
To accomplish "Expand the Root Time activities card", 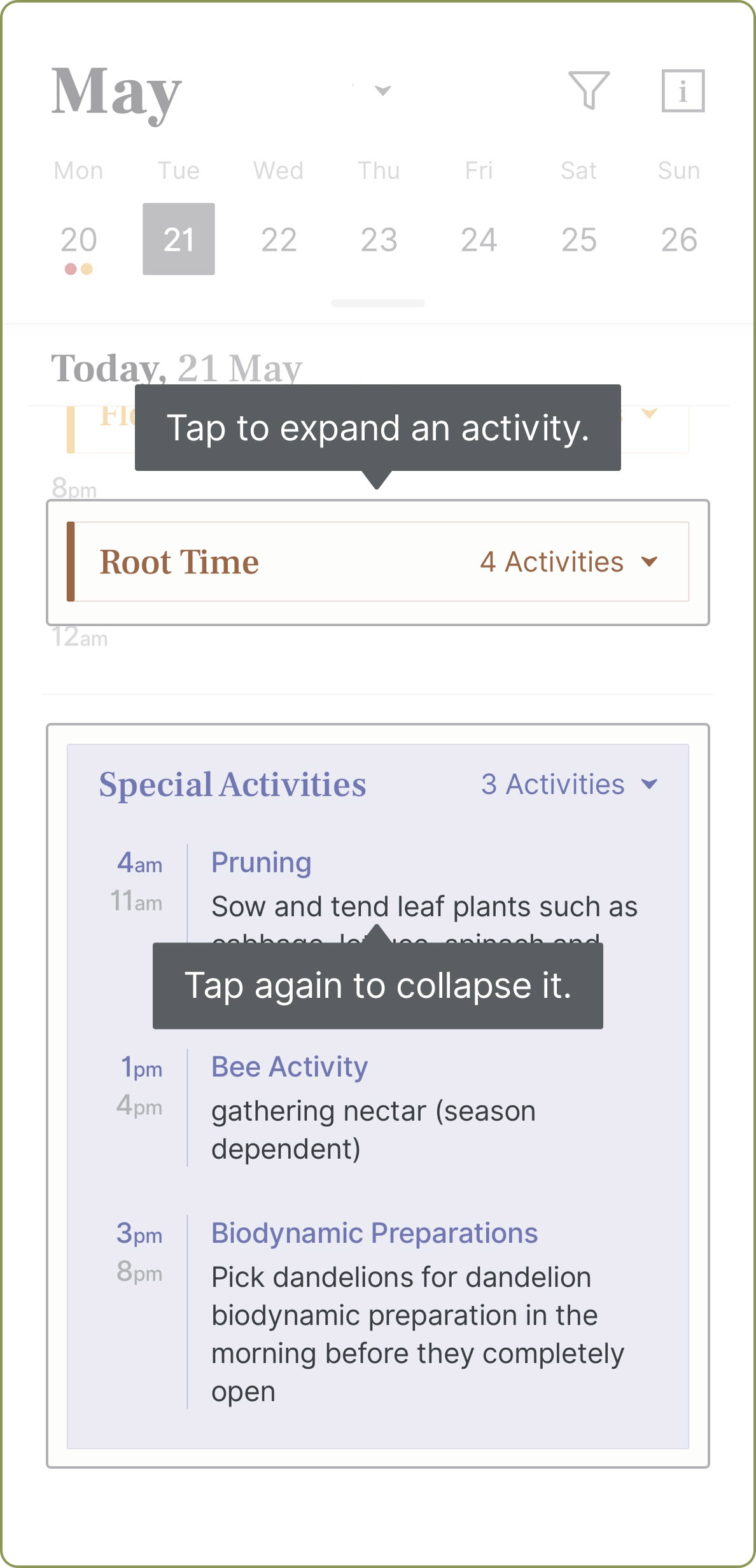I will click(378, 562).
